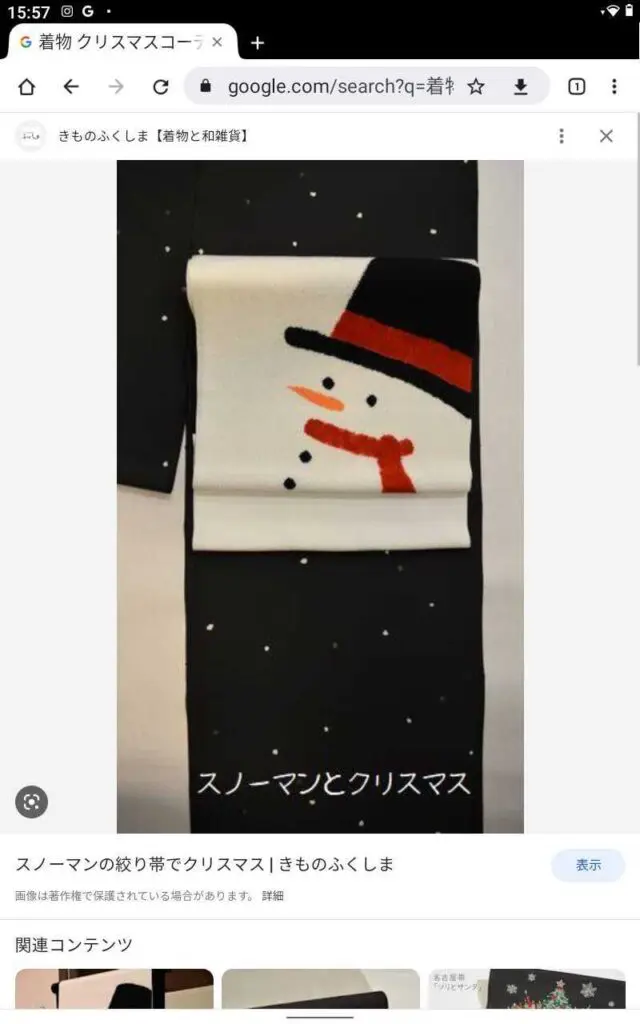
Task: Open the third related content thumbnail with Christmas tree
Action: click(526, 990)
